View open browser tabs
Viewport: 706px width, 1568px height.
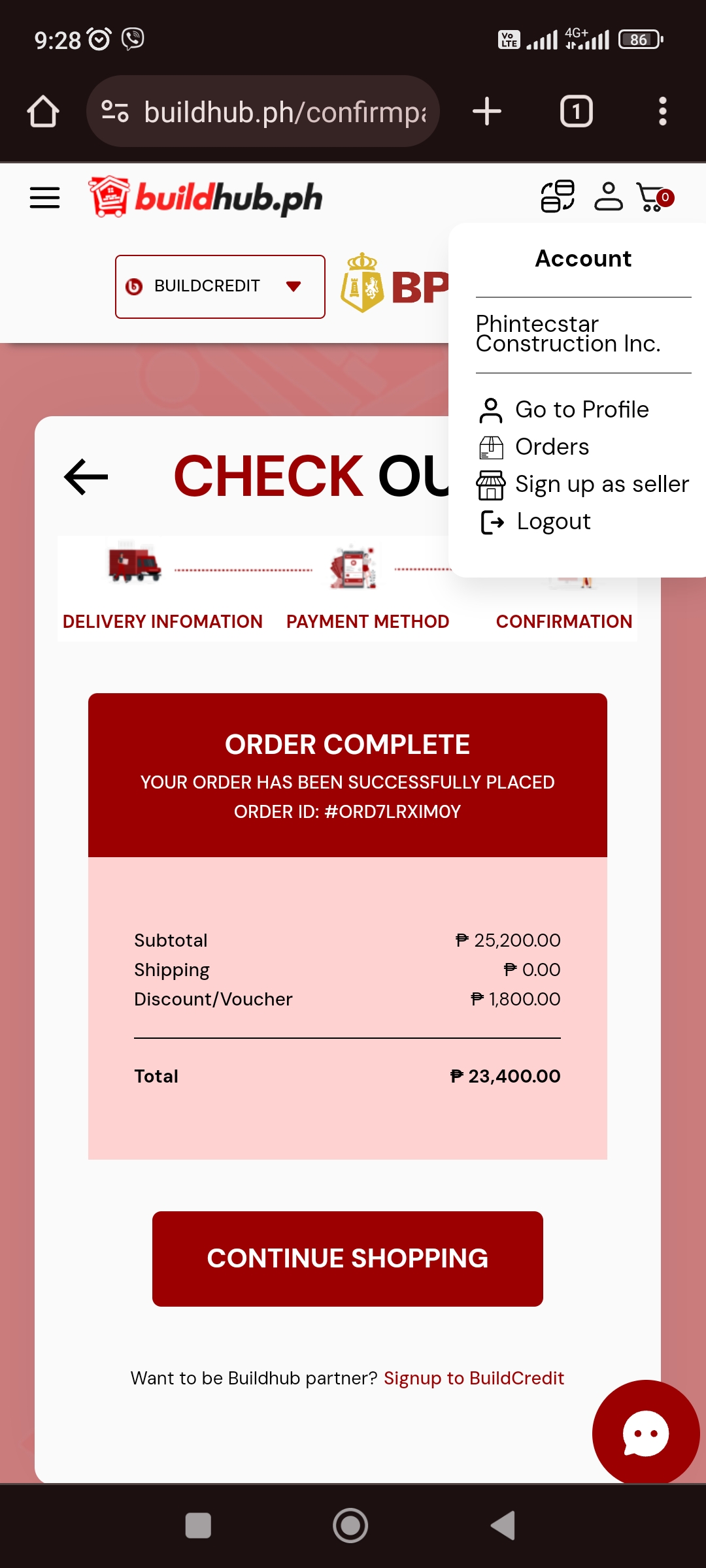click(x=576, y=112)
